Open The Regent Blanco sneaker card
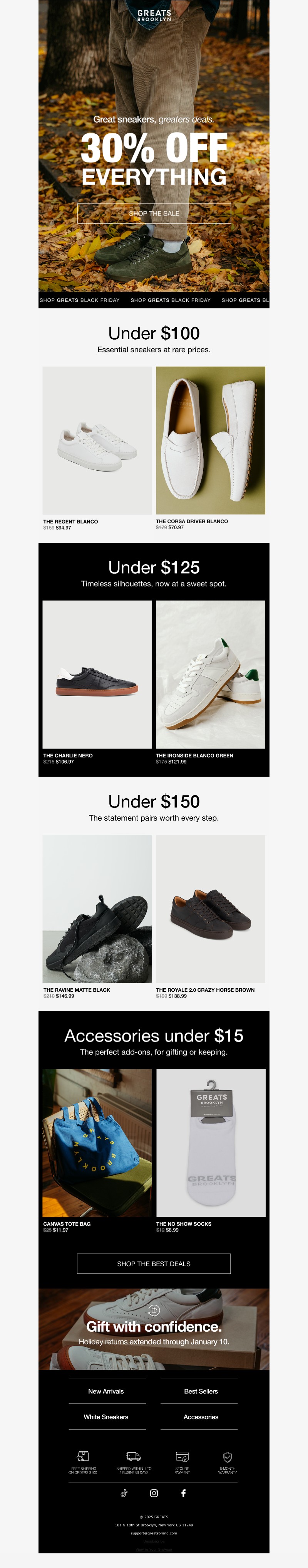 tap(97, 441)
